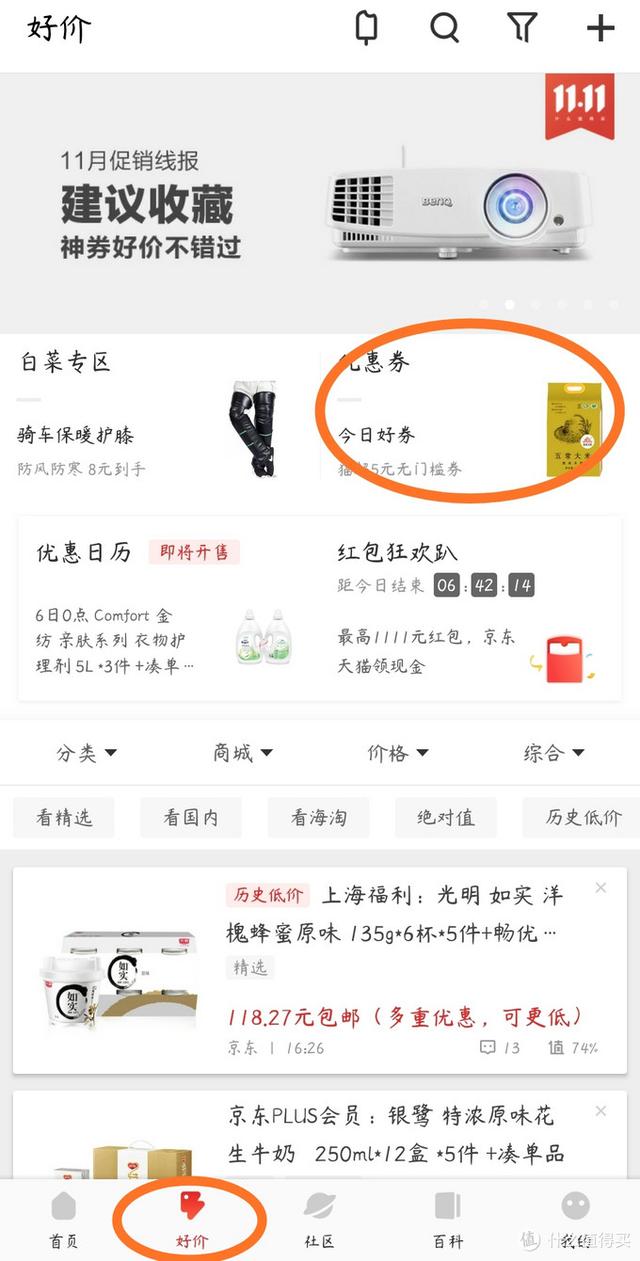Viewport: 640px width, 1261px height.
Task: Select the 看海淘 chip
Action: coord(318,818)
